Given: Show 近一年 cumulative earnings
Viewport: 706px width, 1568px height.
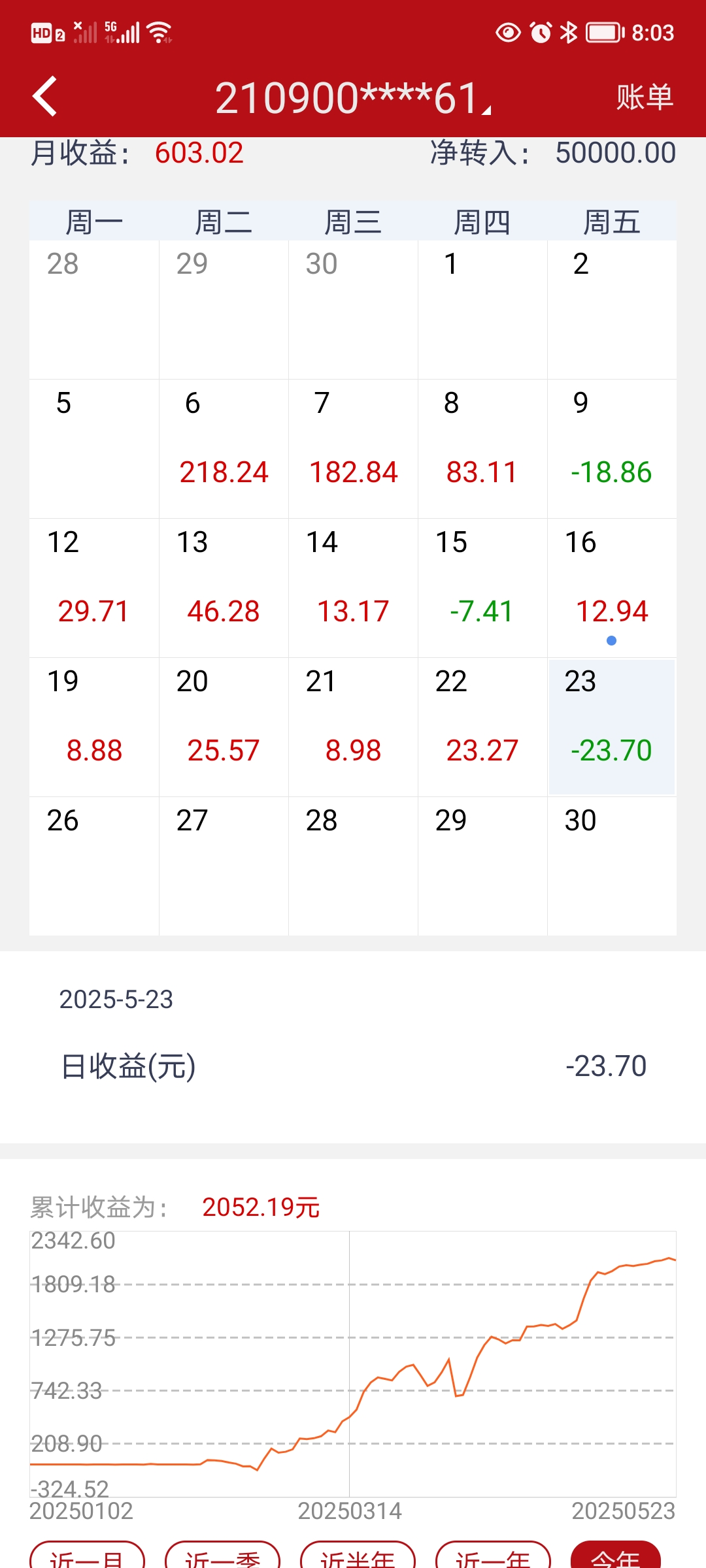Looking at the screenshot, I should tap(493, 1558).
